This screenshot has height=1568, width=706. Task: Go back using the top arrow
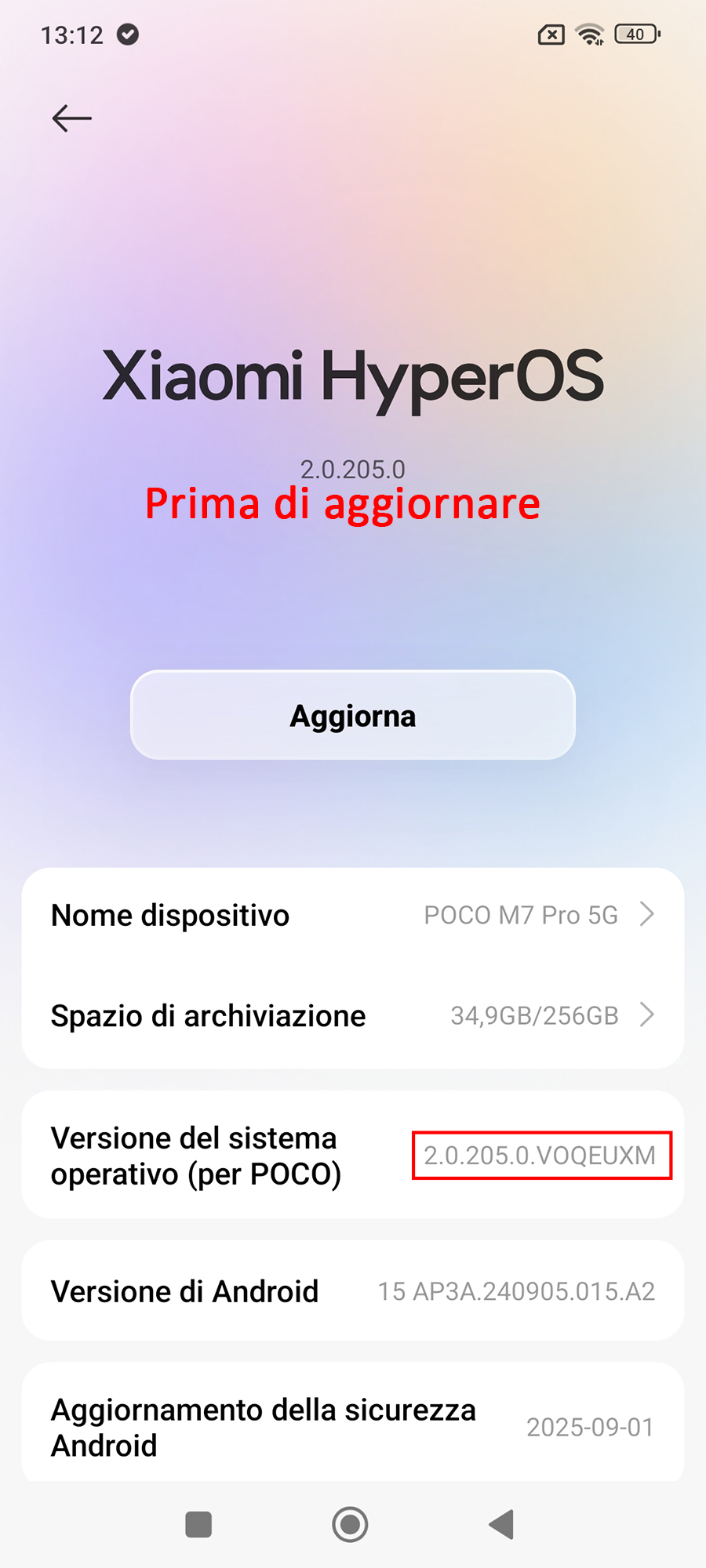pyautogui.click(x=71, y=118)
